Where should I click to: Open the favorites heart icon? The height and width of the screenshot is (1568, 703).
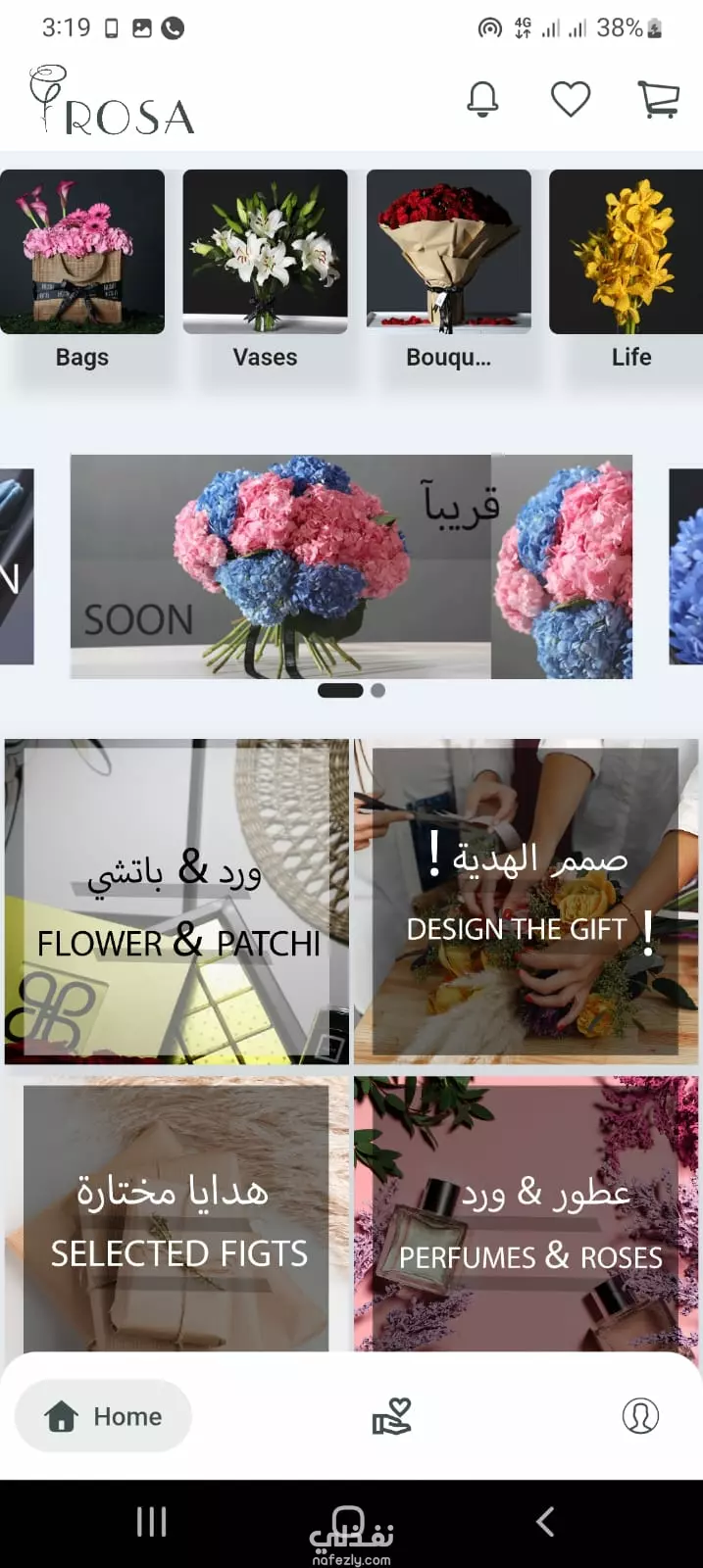click(x=571, y=99)
